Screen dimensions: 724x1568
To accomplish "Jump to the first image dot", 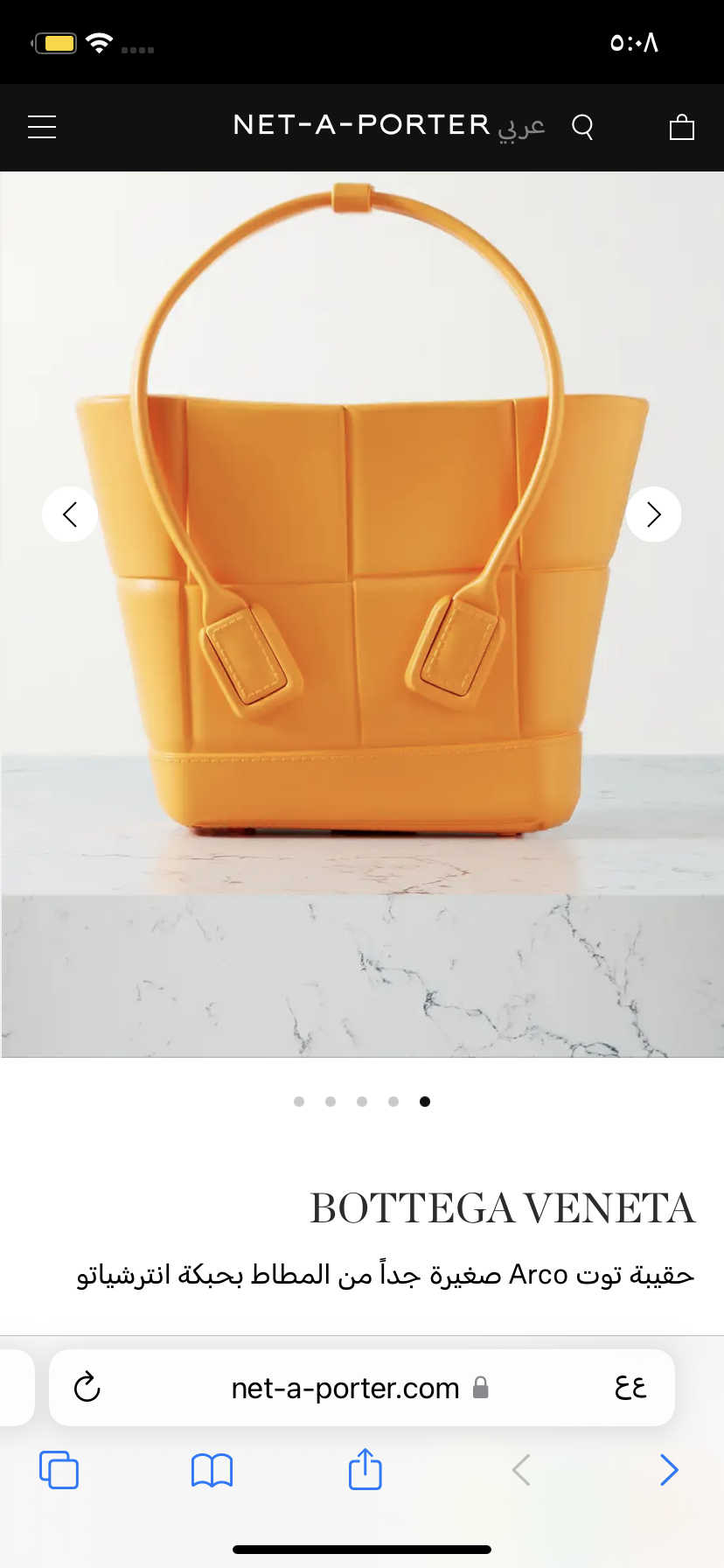I will [299, 1102].
